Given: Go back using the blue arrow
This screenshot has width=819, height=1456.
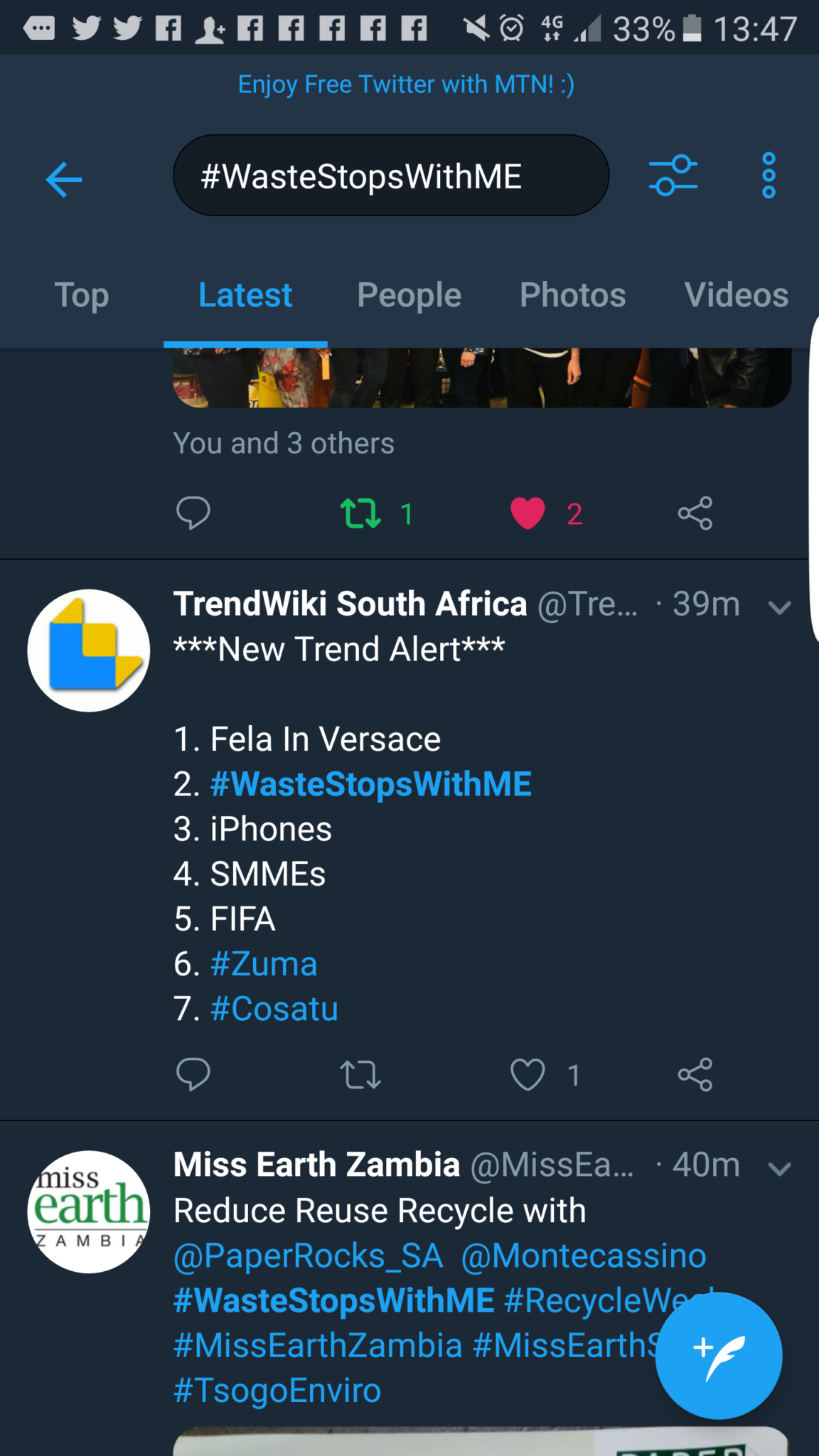Looking at the screenshot, I should tap(64, 178).
